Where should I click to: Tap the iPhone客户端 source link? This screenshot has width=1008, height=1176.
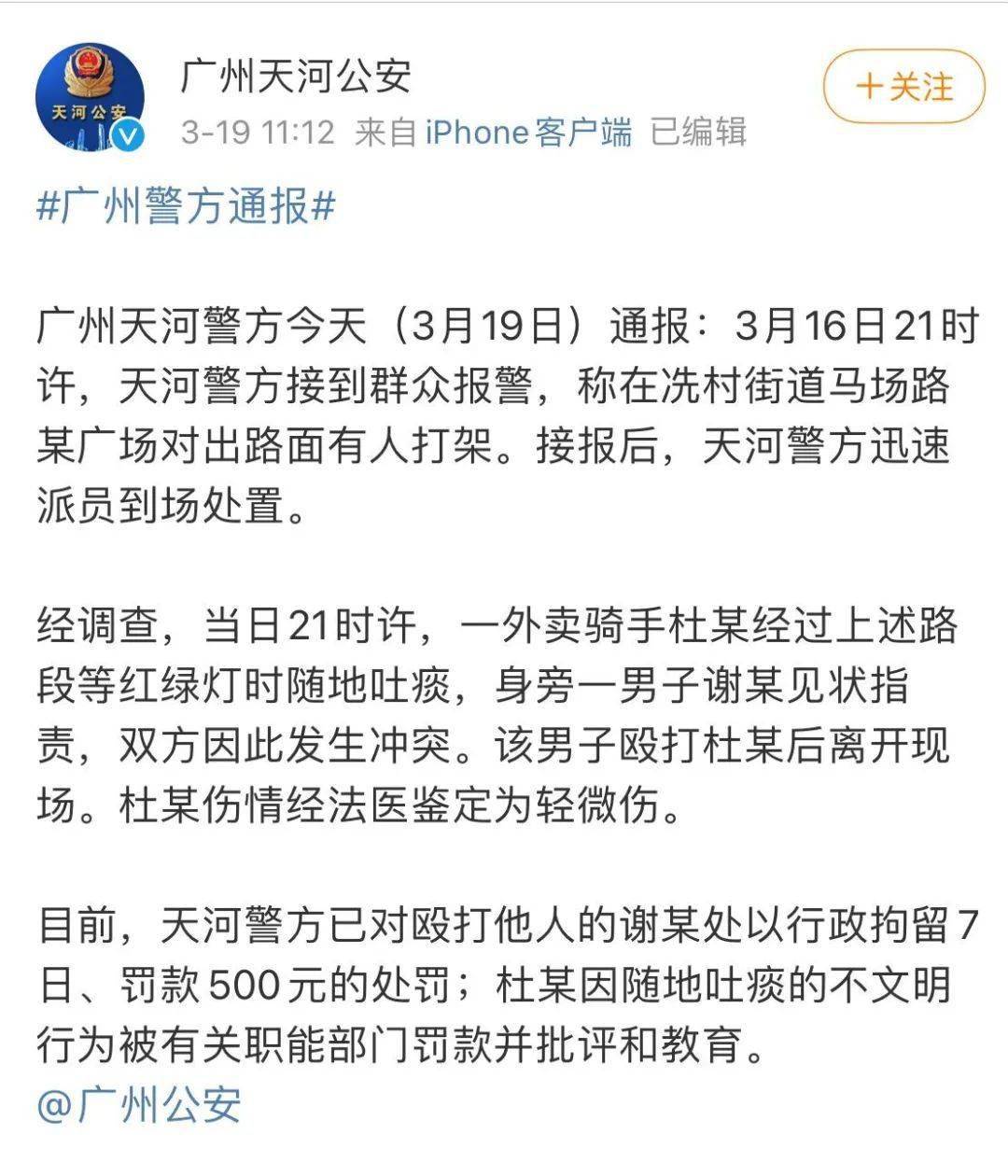click(528, 133)
